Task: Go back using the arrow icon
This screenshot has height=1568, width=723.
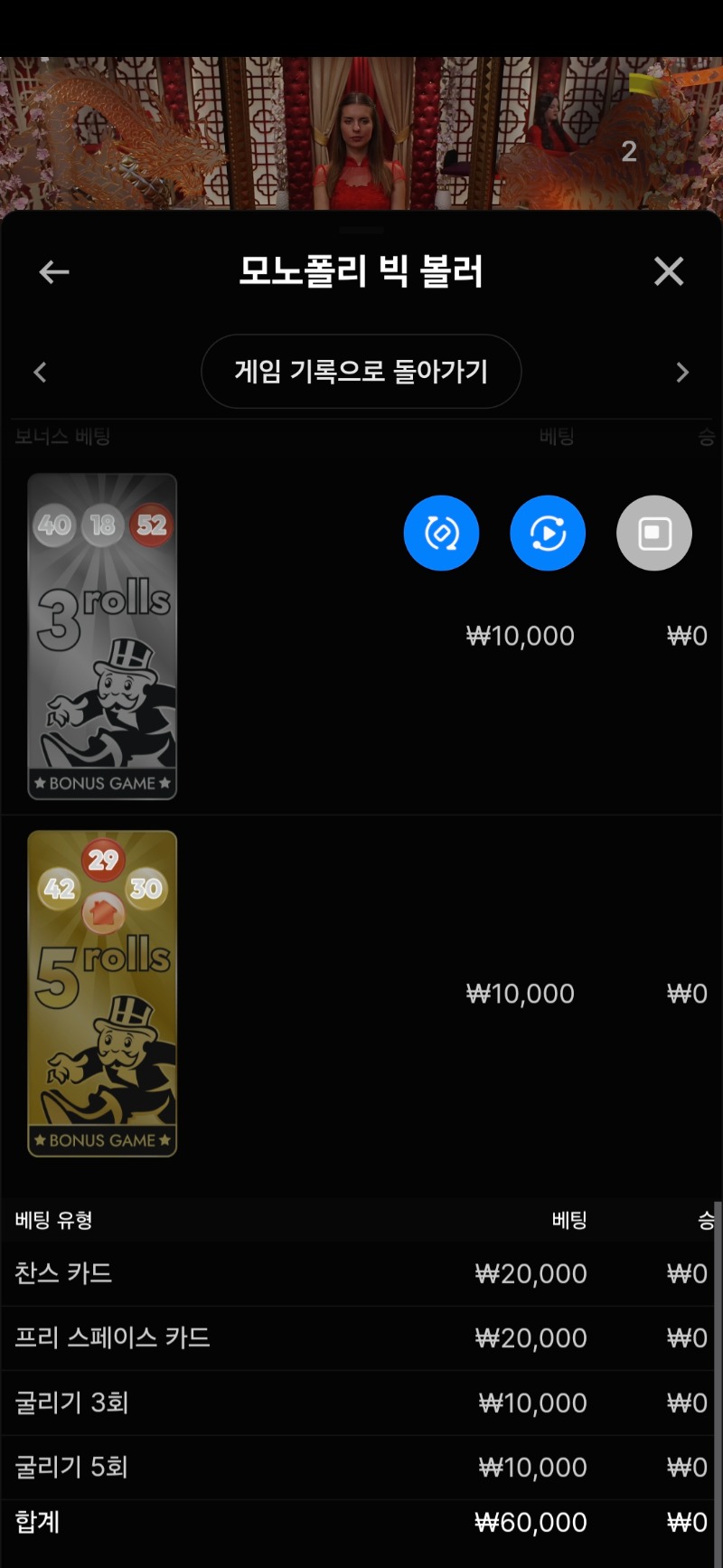Action: click(54, 271)
